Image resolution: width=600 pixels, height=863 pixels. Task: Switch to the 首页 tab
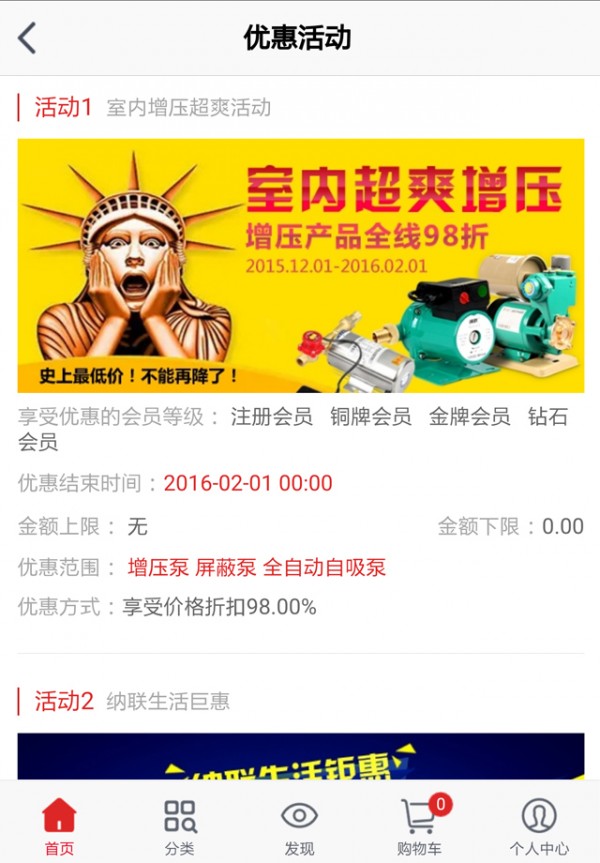click(x=59, y=826)
